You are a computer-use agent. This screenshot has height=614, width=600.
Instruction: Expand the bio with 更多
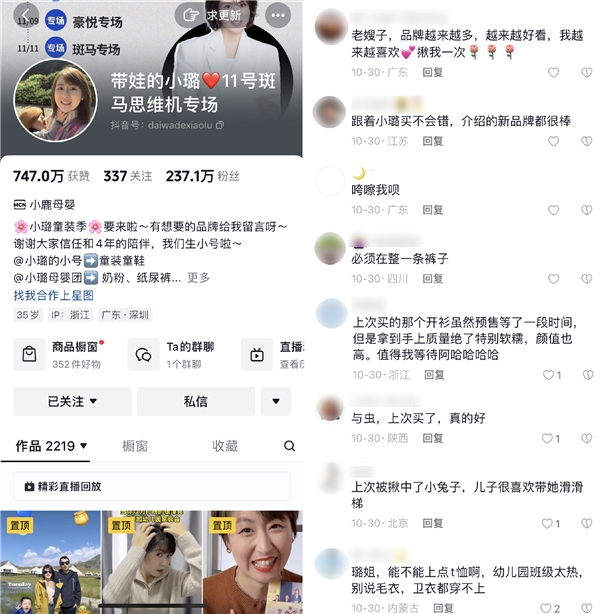click(198, 277)
